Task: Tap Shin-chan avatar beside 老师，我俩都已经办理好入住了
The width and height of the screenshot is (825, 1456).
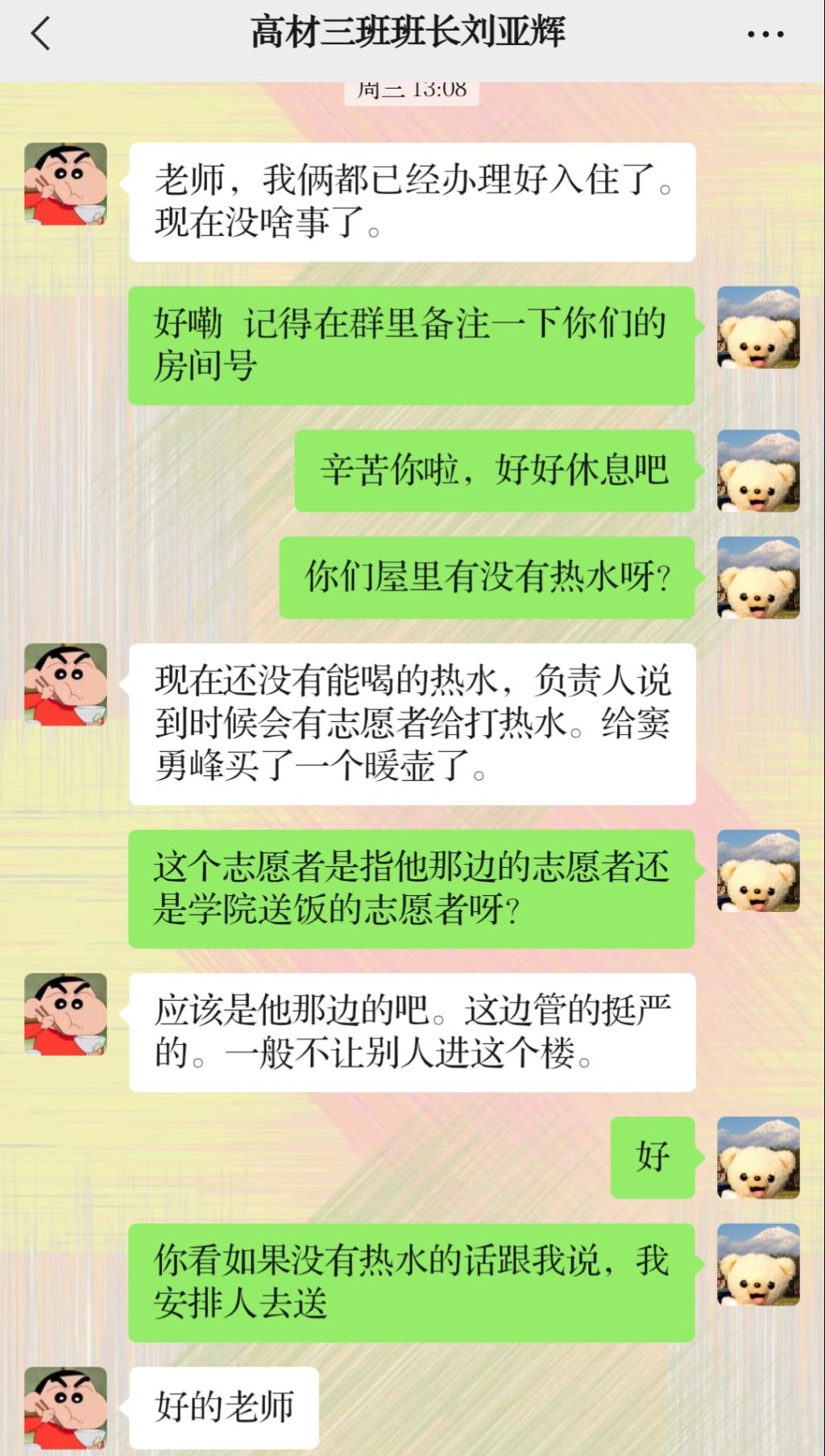Action: (65, 184)
